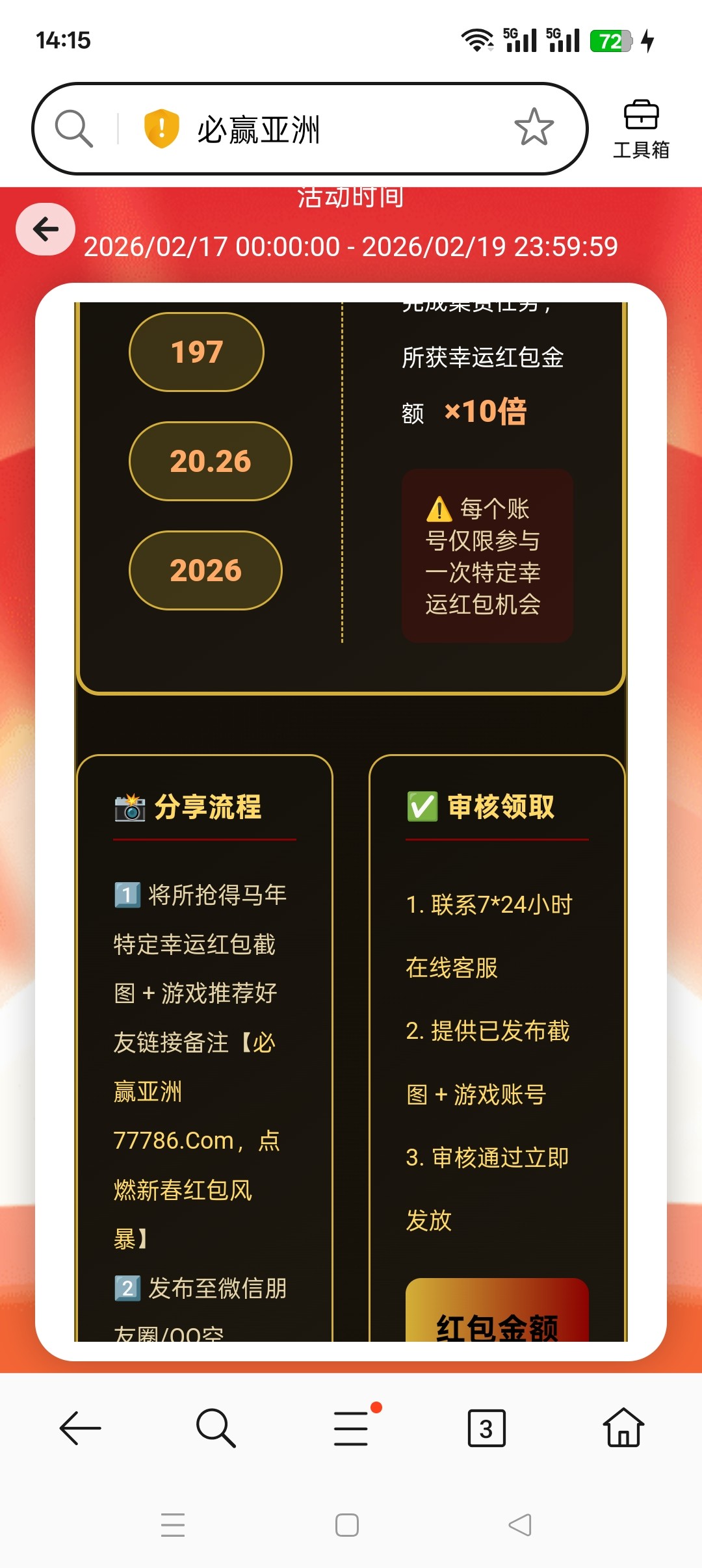View the 3 open tabs
The image size is (702, 1568).
(x=486, y=1428)
